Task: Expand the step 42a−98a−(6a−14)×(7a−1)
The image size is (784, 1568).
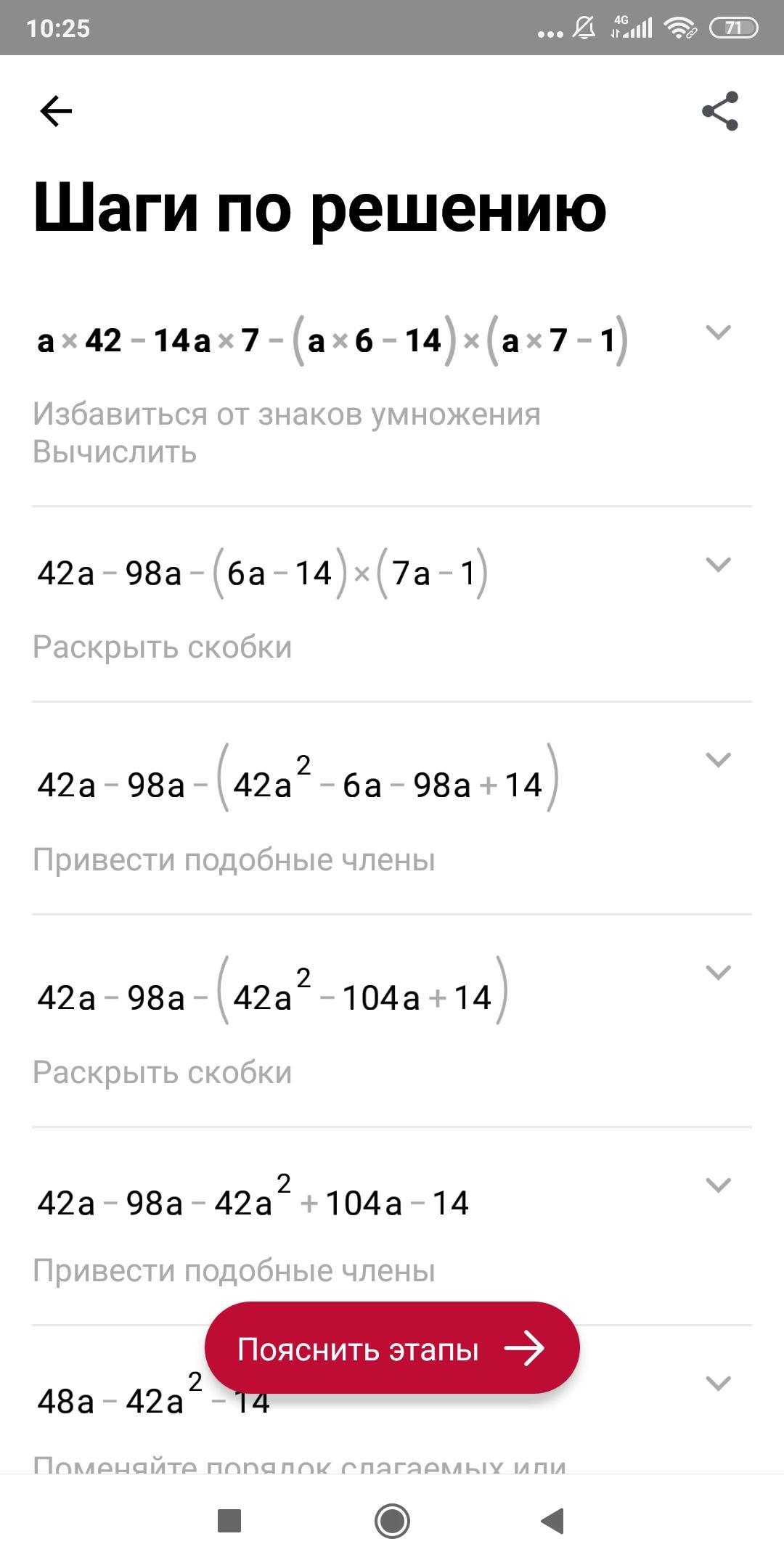Action: (718, 565)
